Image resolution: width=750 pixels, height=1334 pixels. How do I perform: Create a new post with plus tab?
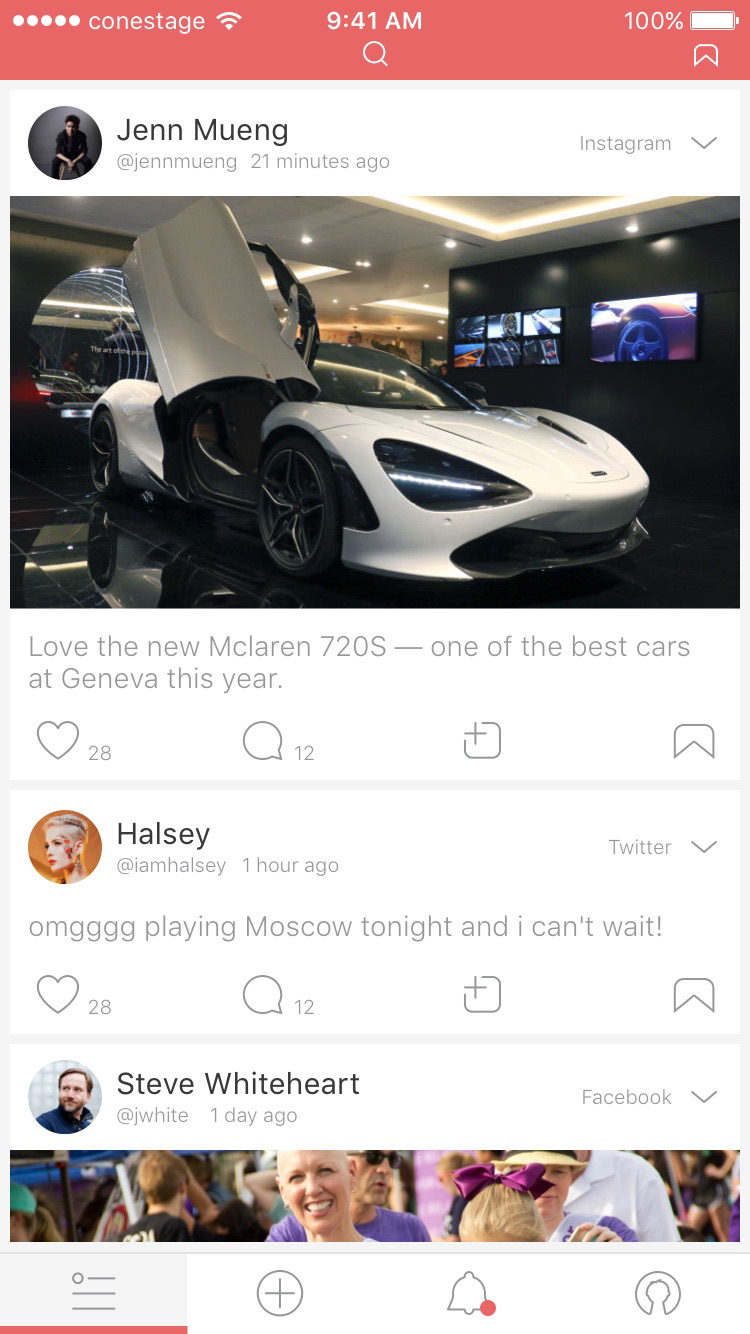point(280,1293)
